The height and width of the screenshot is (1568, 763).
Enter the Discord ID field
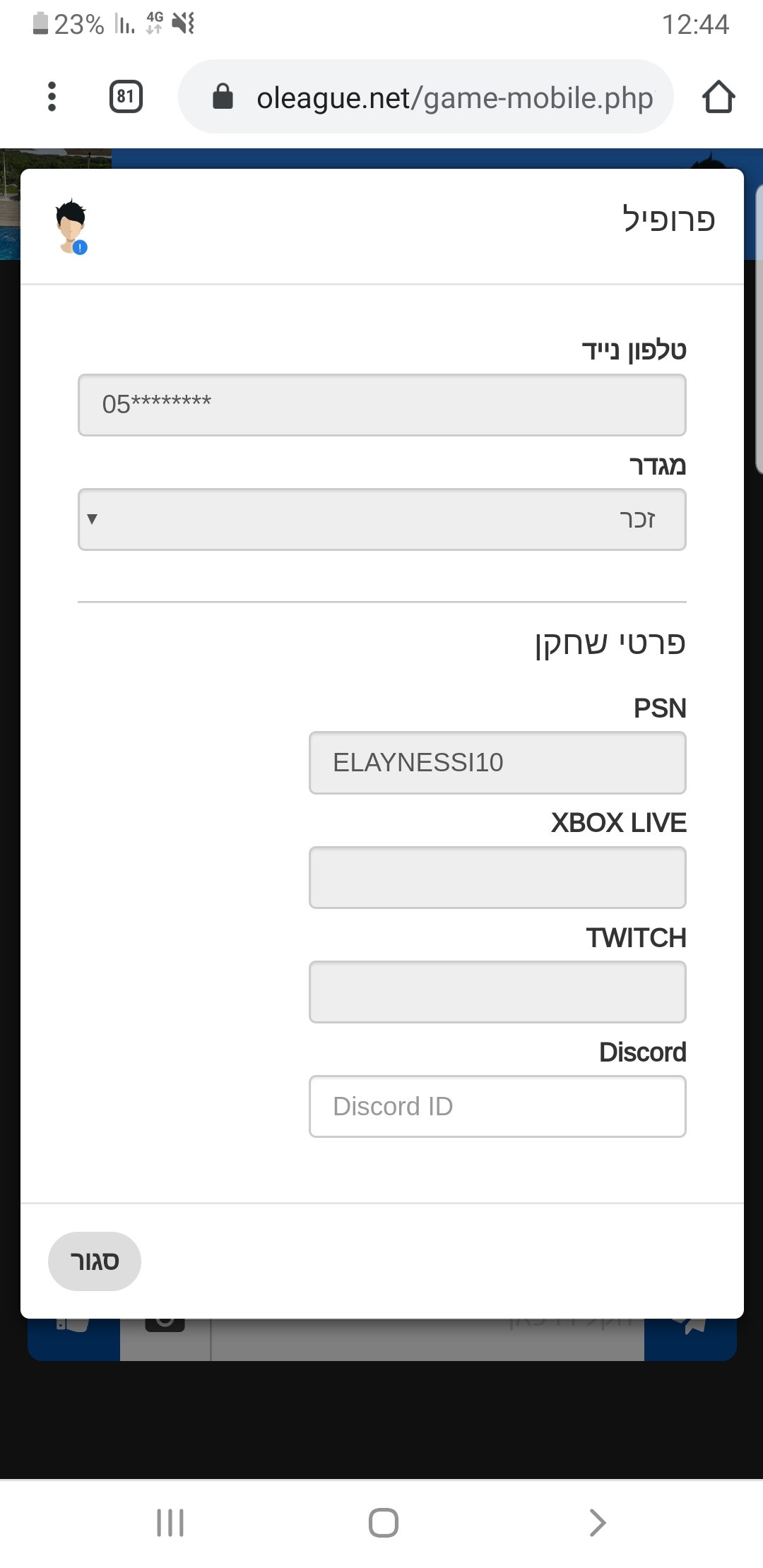tap(497, 1106)
